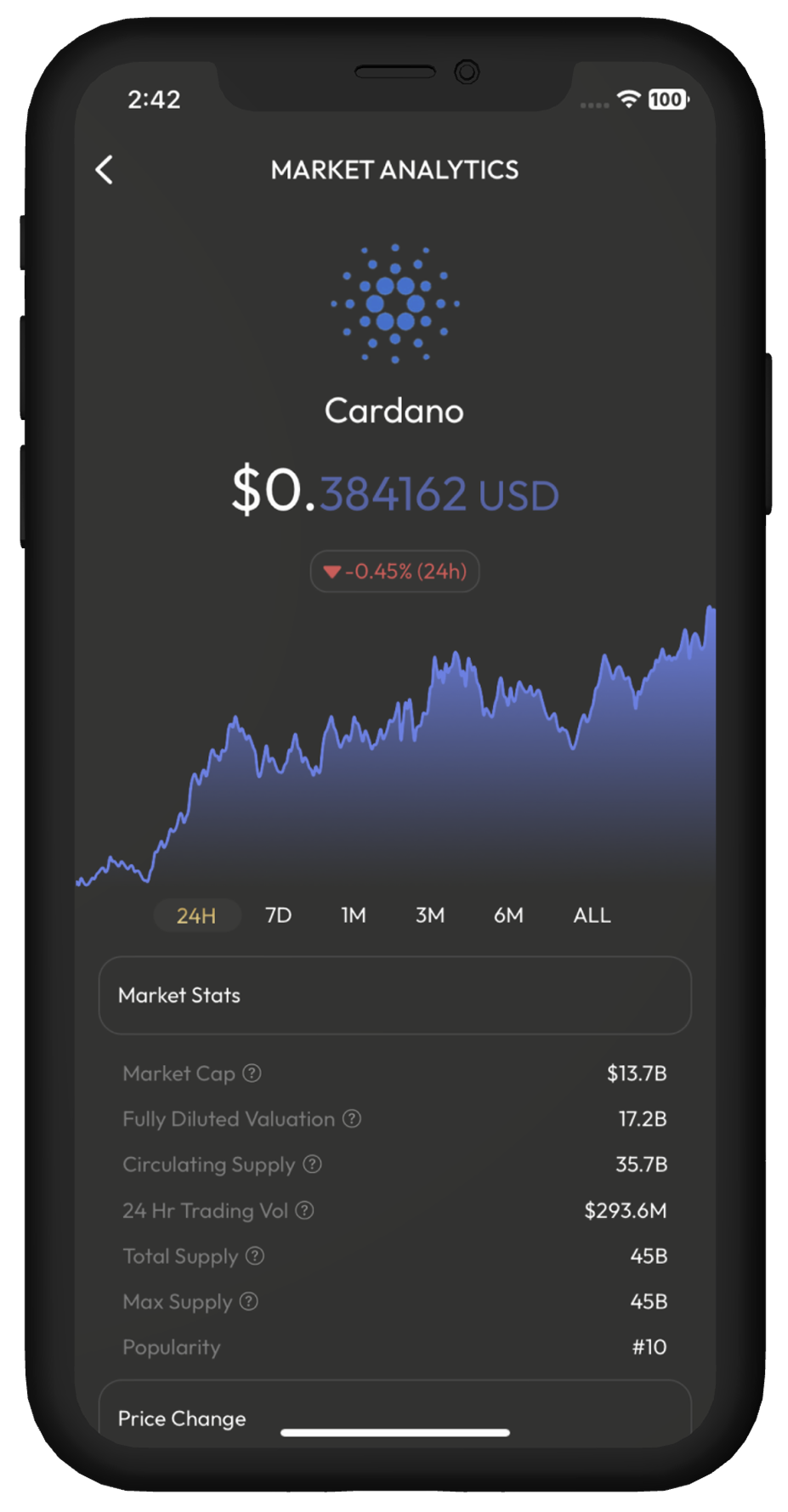Show info about Circulating Supply
This screenshot has height=1512, width=788.
click(313, 1164)
